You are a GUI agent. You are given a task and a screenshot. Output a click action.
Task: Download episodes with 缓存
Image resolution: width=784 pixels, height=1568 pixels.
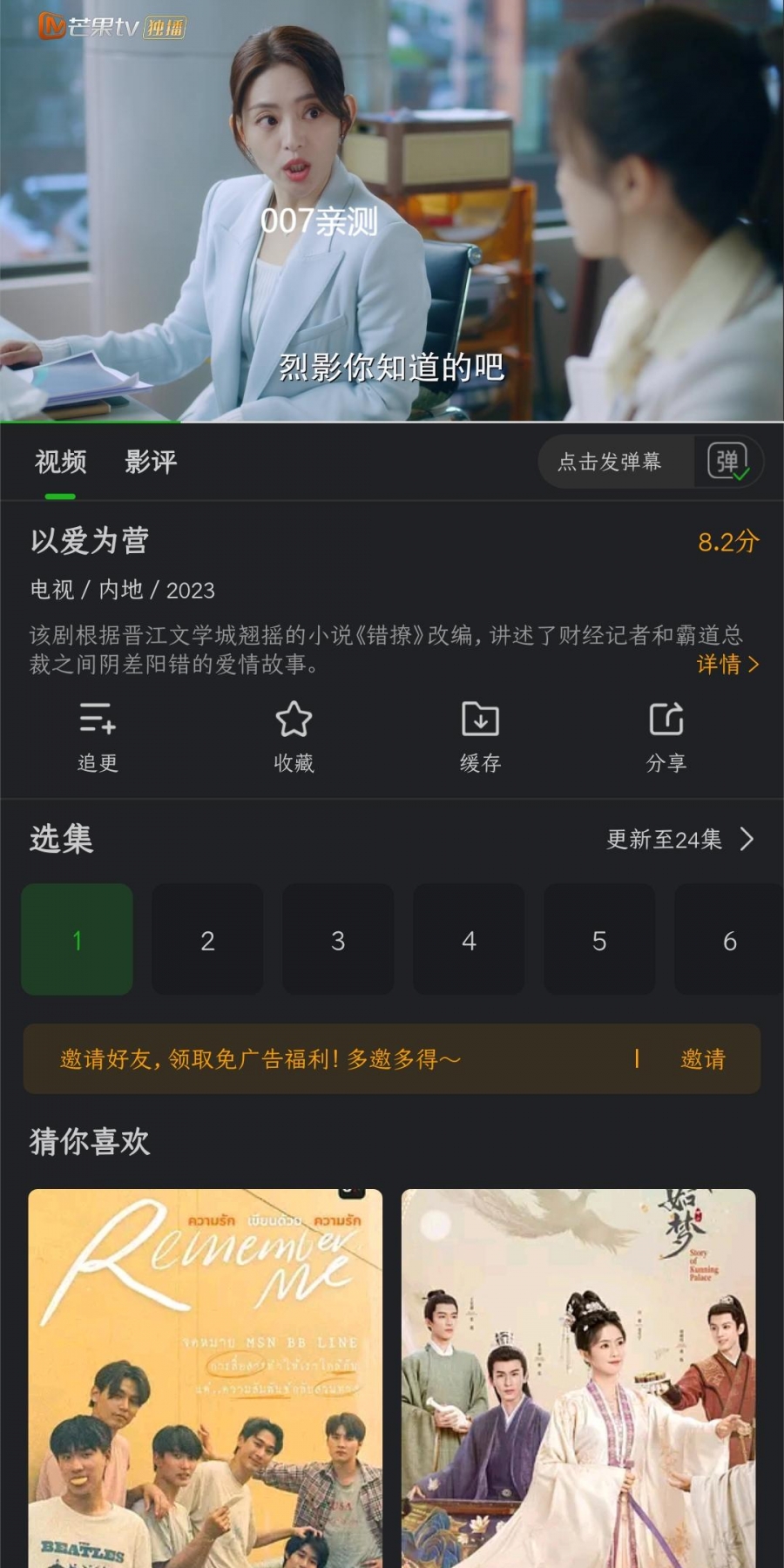tap(480, 736)
